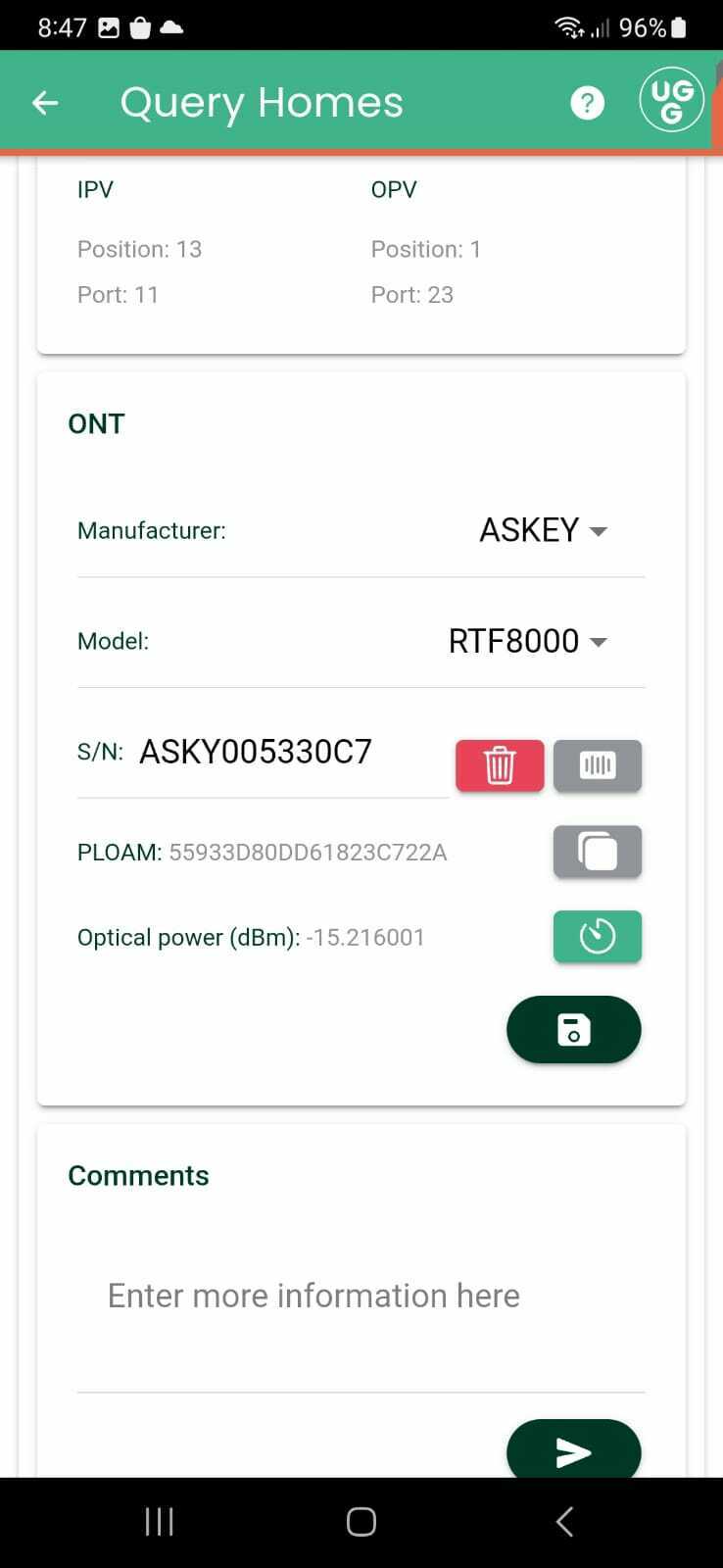Save the ONT details

pyautogui.click(x=573, y=1029)
